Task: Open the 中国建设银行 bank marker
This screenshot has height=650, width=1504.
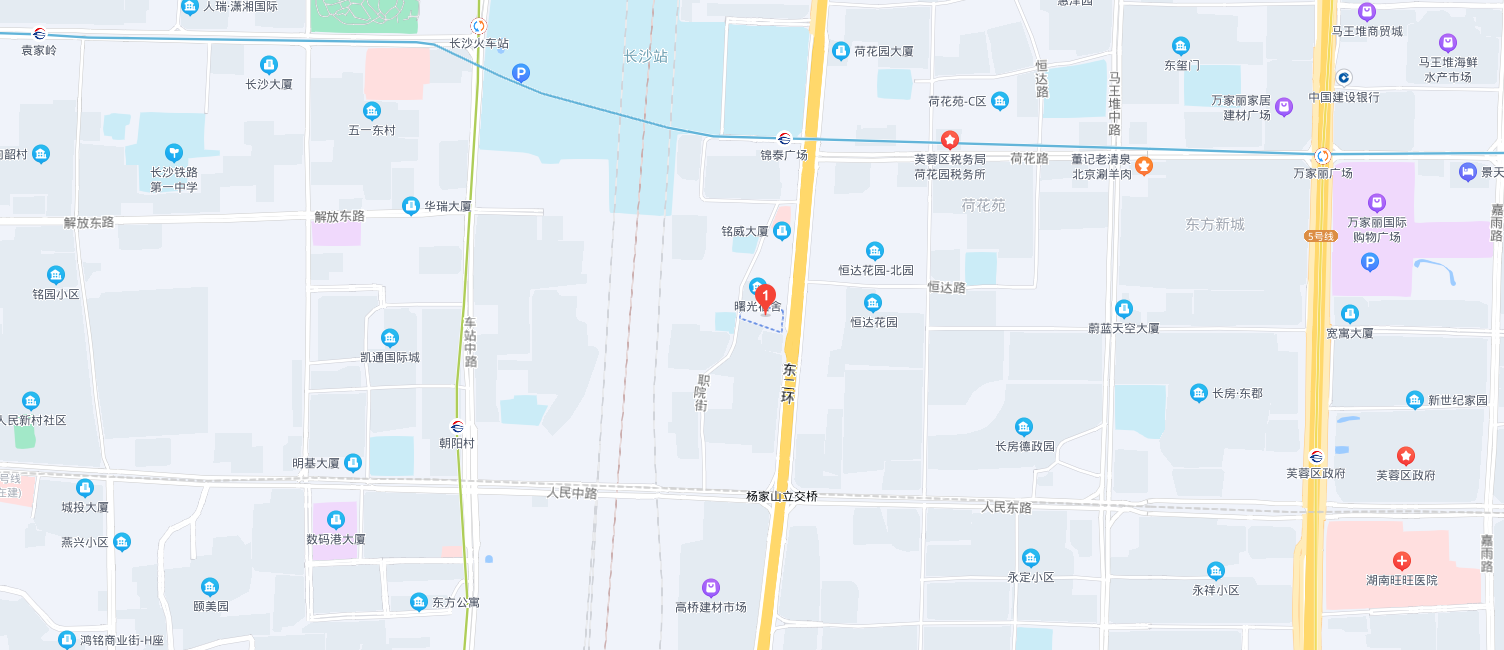Action: point(1344,77)
